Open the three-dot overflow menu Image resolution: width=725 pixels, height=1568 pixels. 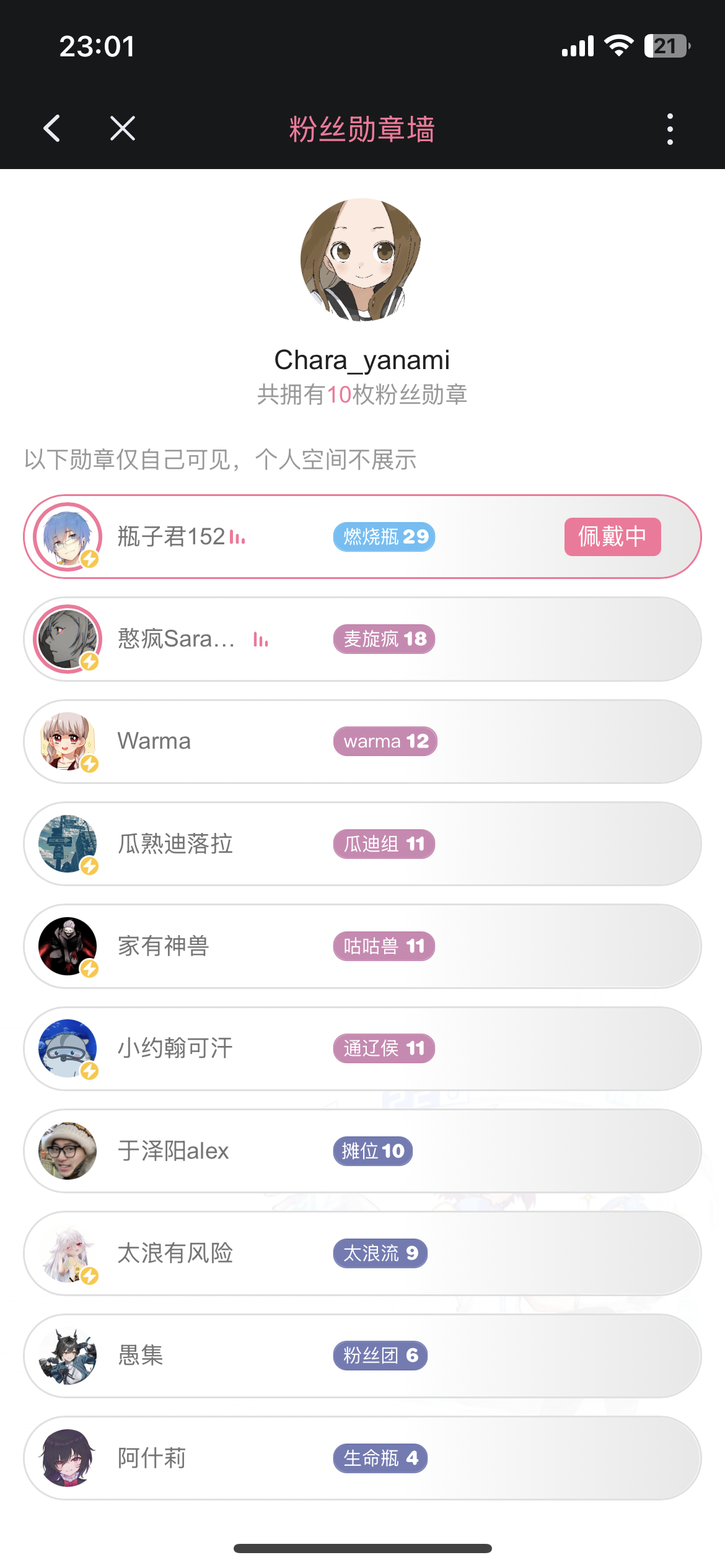[670, 129]
